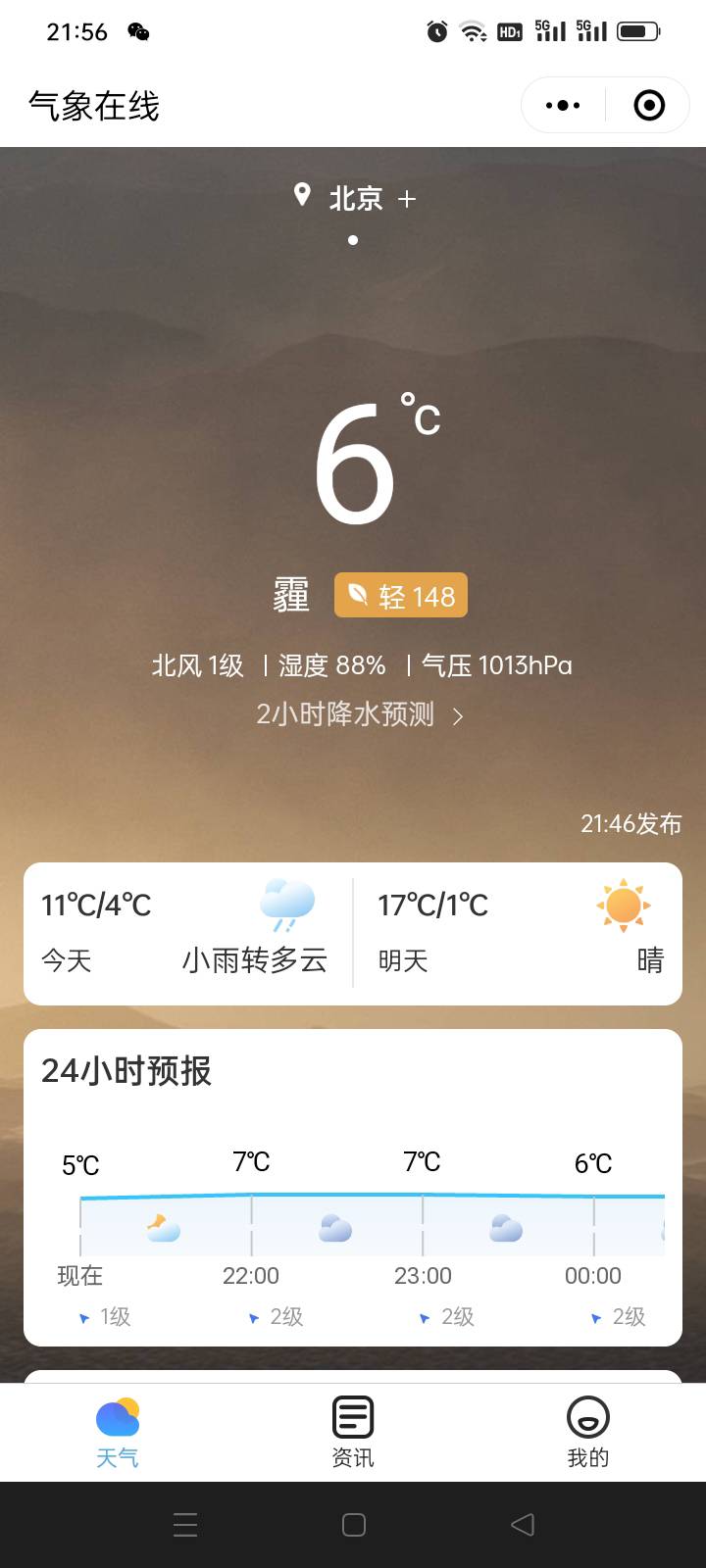Open the mini program more options menu
This screenshot has width=706, height=1568.
(563, 105)
